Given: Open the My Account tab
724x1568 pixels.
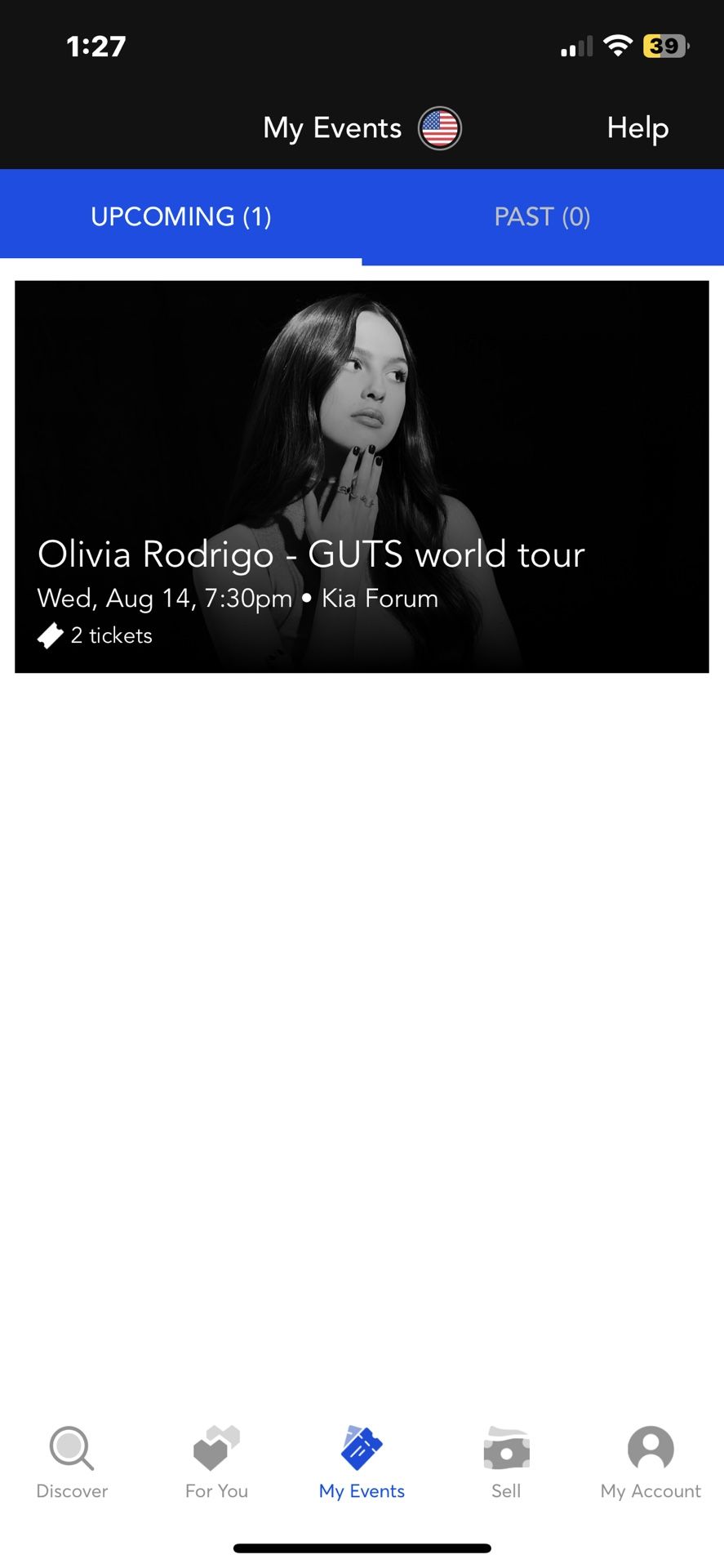Looking at the screenshot, I should pyautogui.click(x=651, y=1463).
